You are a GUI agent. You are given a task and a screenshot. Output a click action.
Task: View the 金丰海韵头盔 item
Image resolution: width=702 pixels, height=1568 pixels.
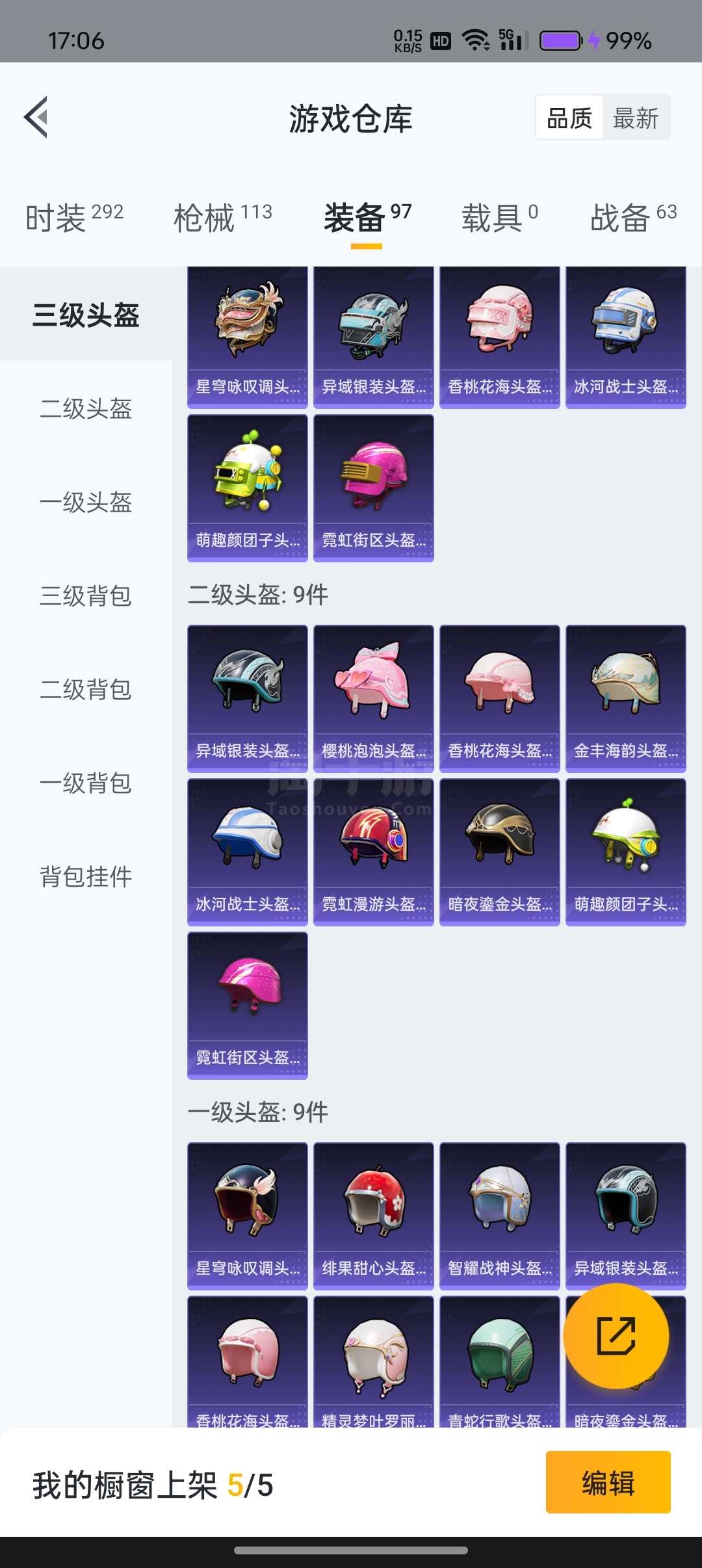[x=626, y=698]
